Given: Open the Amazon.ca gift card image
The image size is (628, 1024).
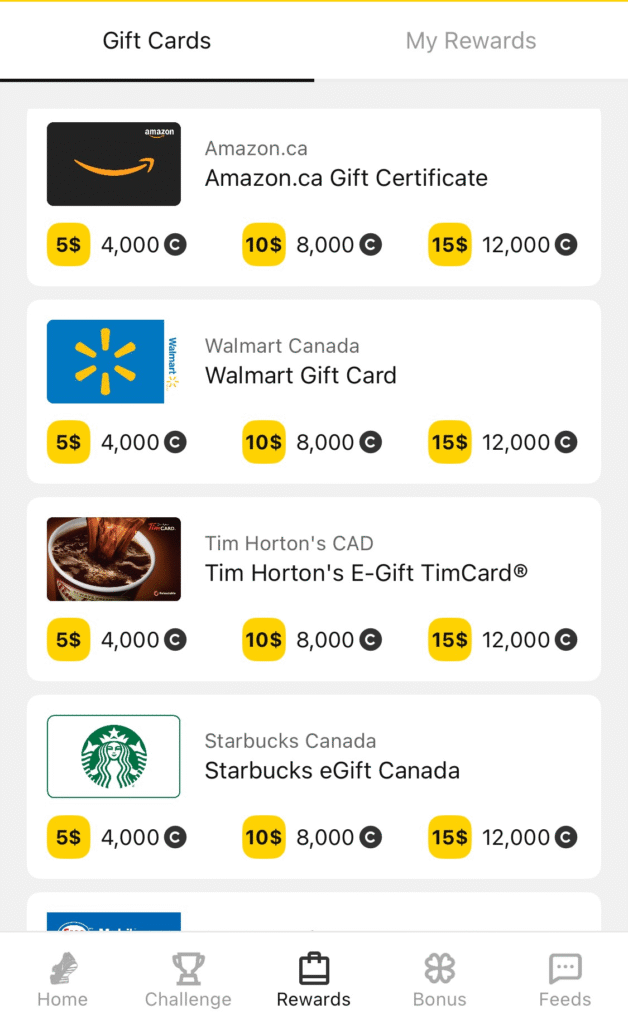Looking at the screenshot, I should click(x=114, y=164).
